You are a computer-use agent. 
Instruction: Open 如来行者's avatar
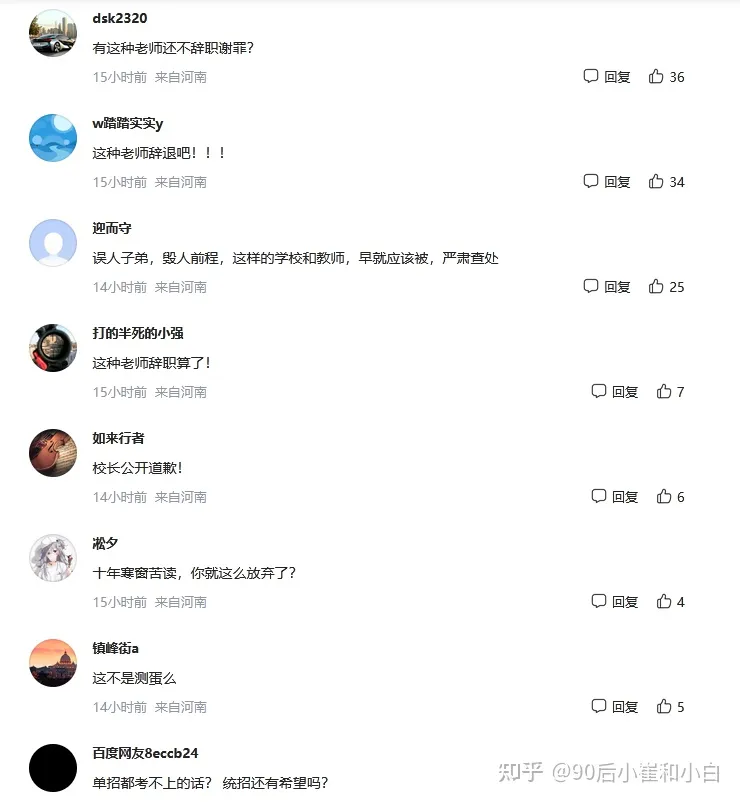(53, 453)
